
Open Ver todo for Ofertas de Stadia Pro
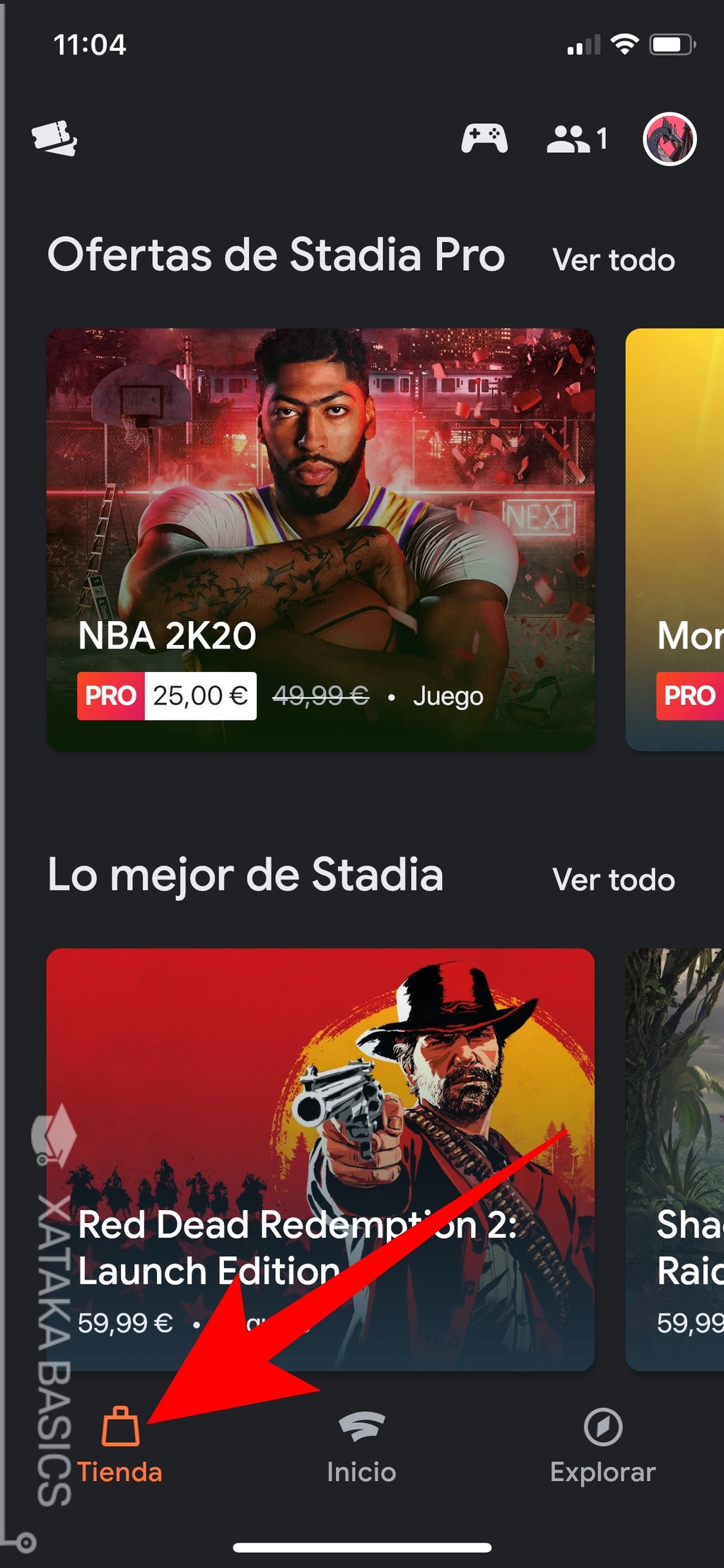point(614,260)
